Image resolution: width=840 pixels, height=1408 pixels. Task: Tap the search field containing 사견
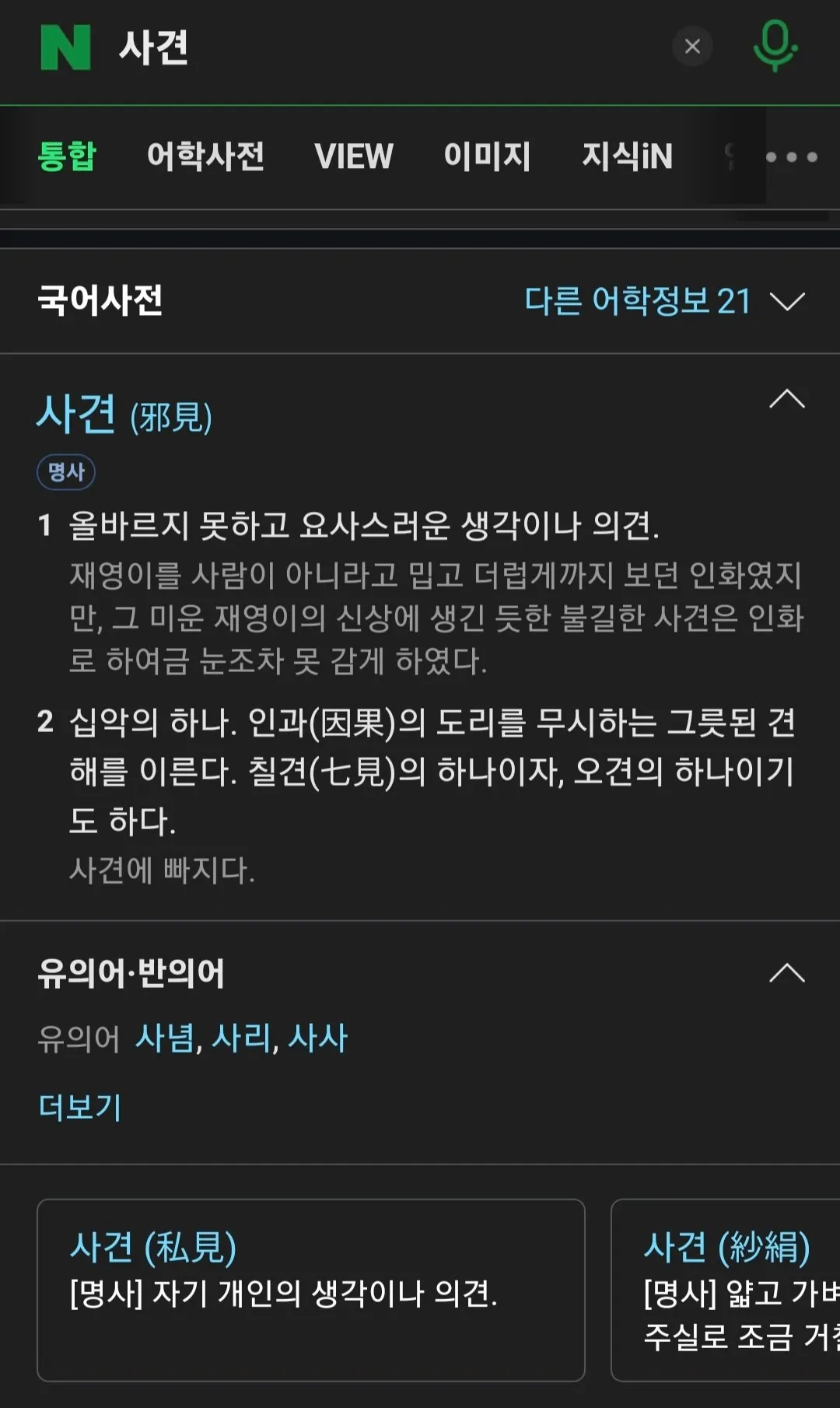coord(389,47)
